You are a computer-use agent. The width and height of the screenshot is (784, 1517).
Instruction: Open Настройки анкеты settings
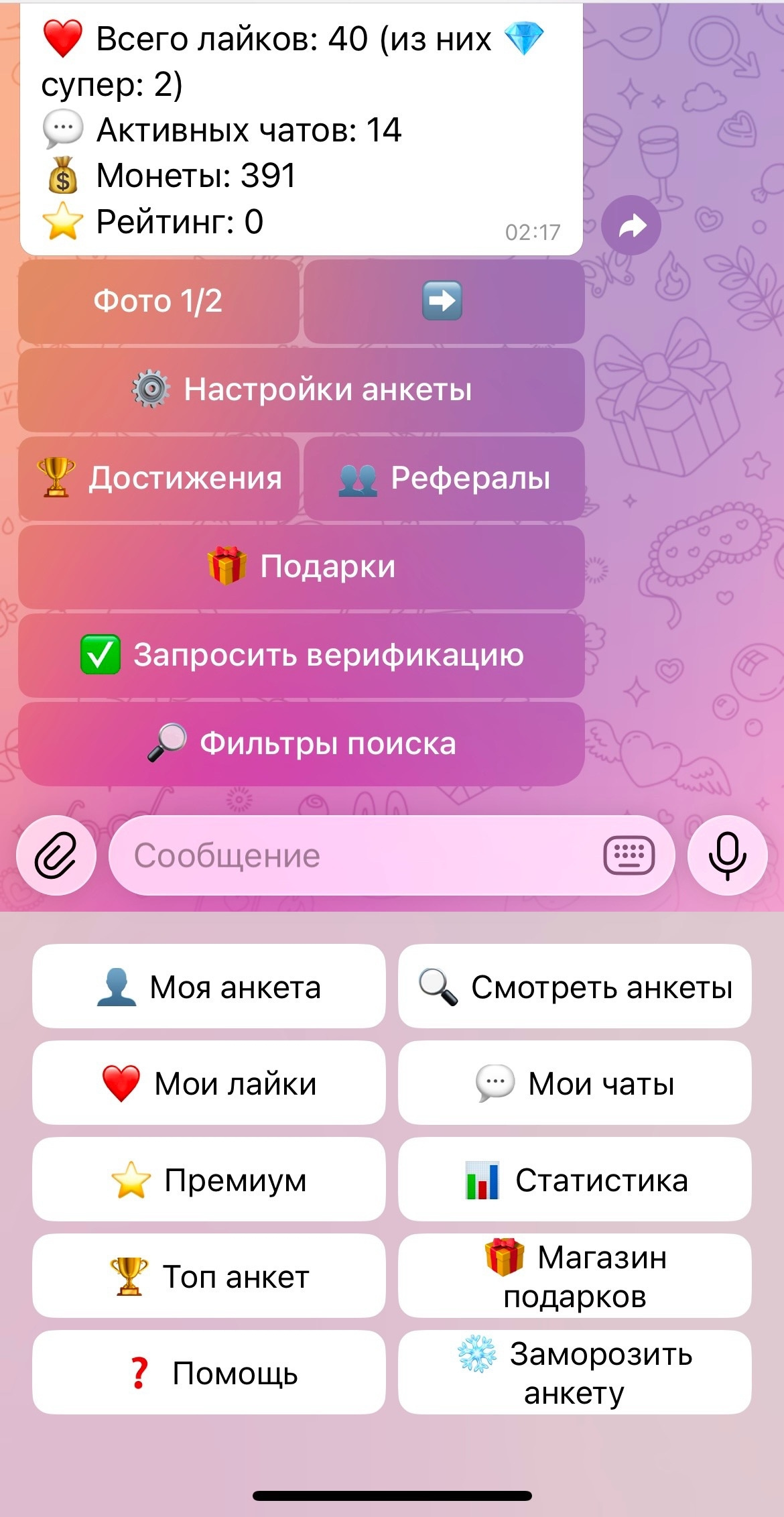pos(301,389)
